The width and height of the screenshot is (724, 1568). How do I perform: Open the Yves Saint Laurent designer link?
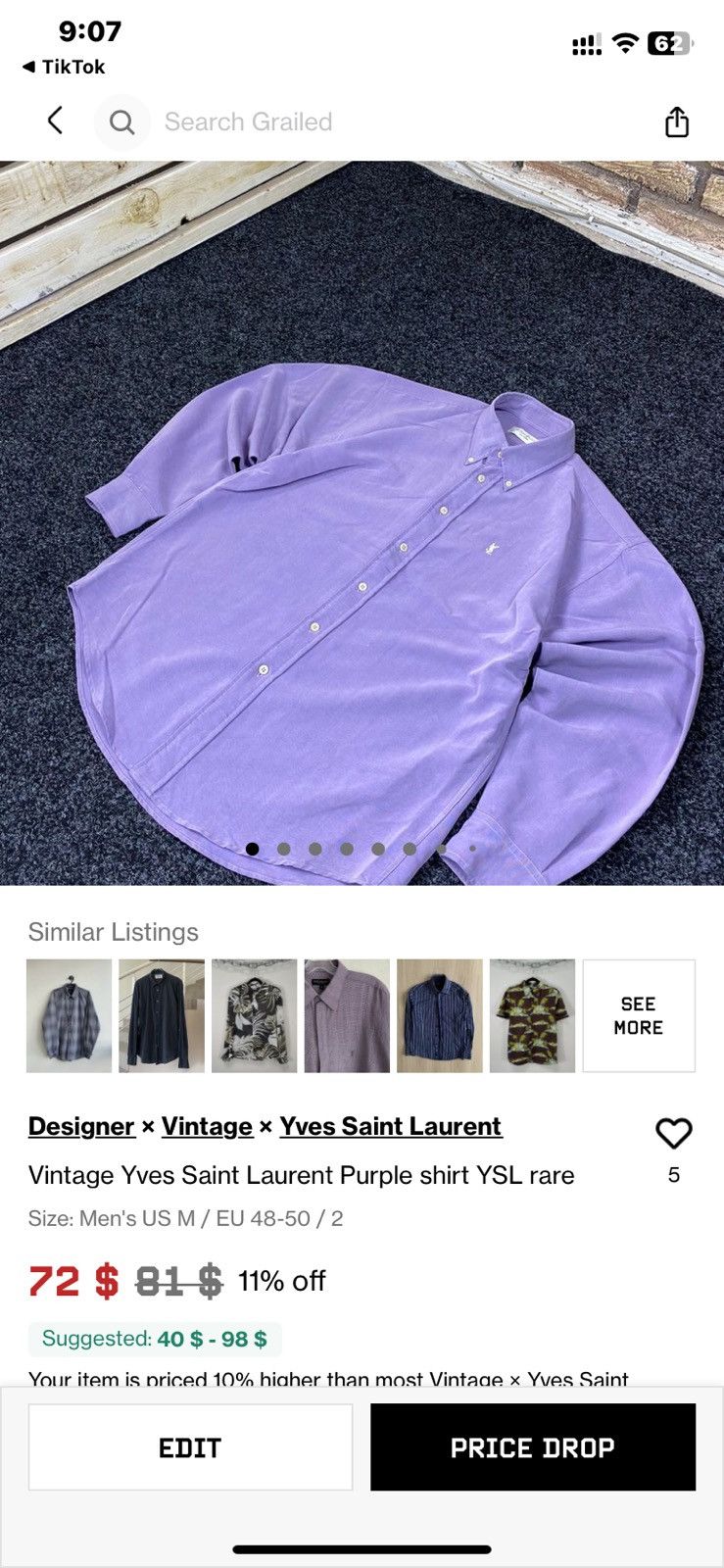(x=390, y=1127)
